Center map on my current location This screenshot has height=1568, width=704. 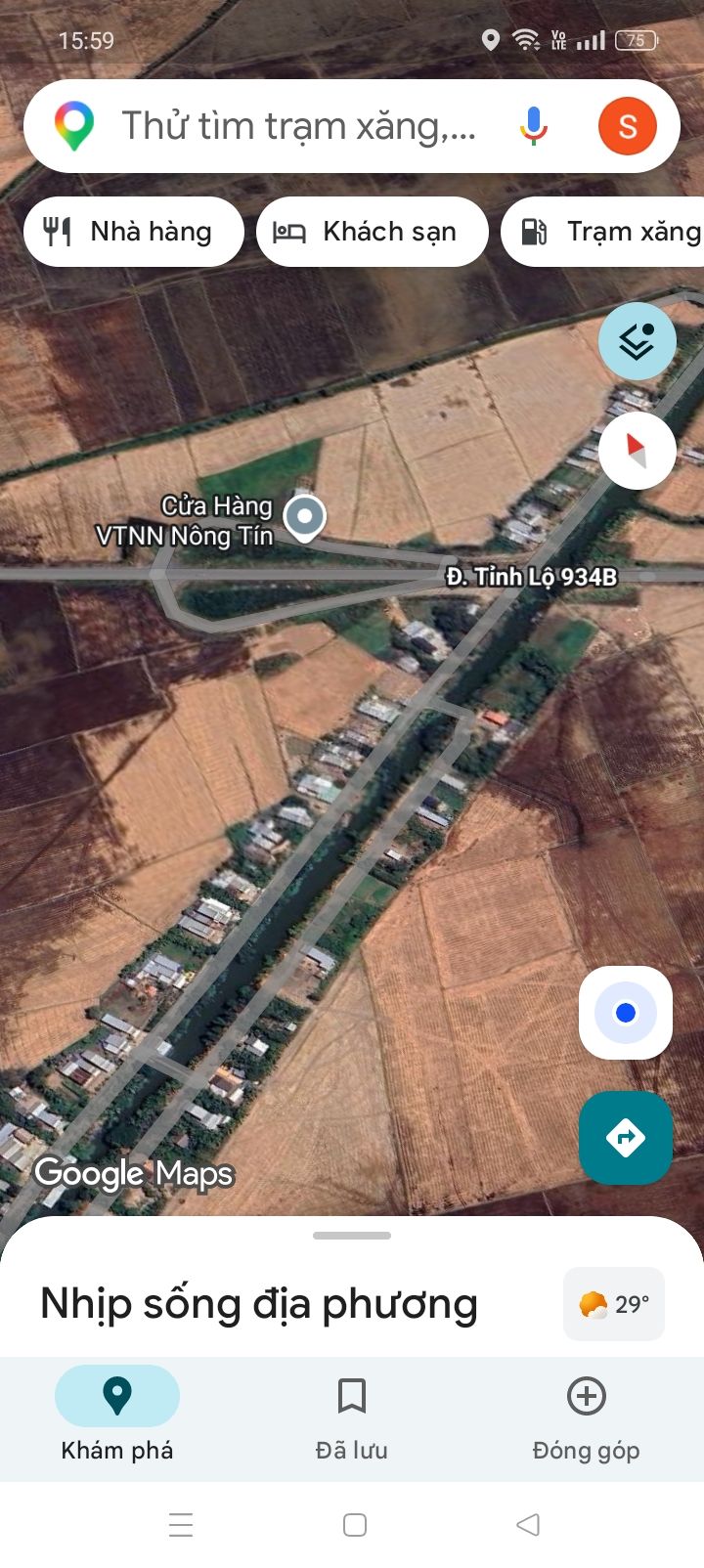pyautogui.click(x=625, y=1013)
